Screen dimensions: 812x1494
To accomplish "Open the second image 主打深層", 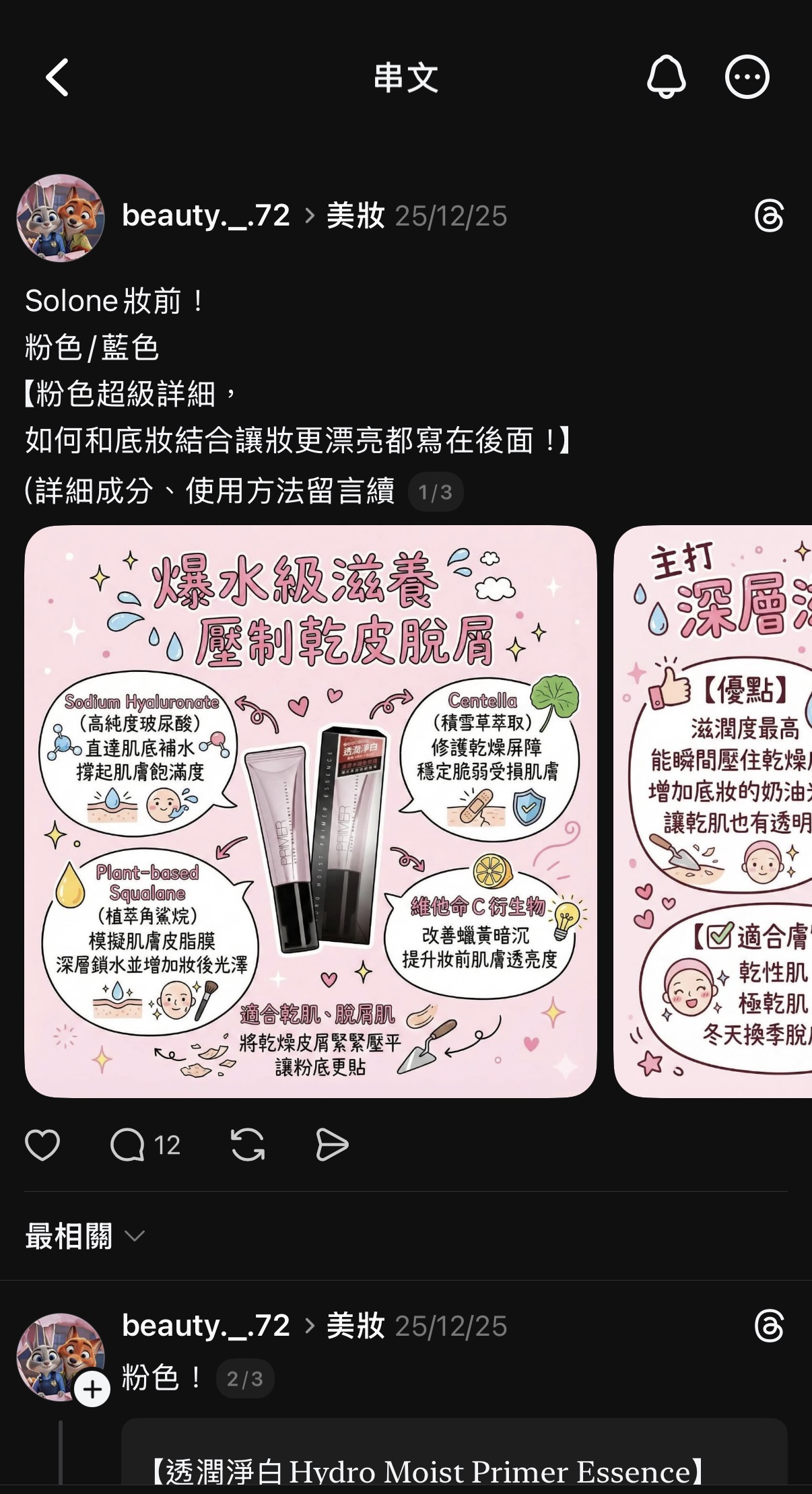I will pos(714,811).
